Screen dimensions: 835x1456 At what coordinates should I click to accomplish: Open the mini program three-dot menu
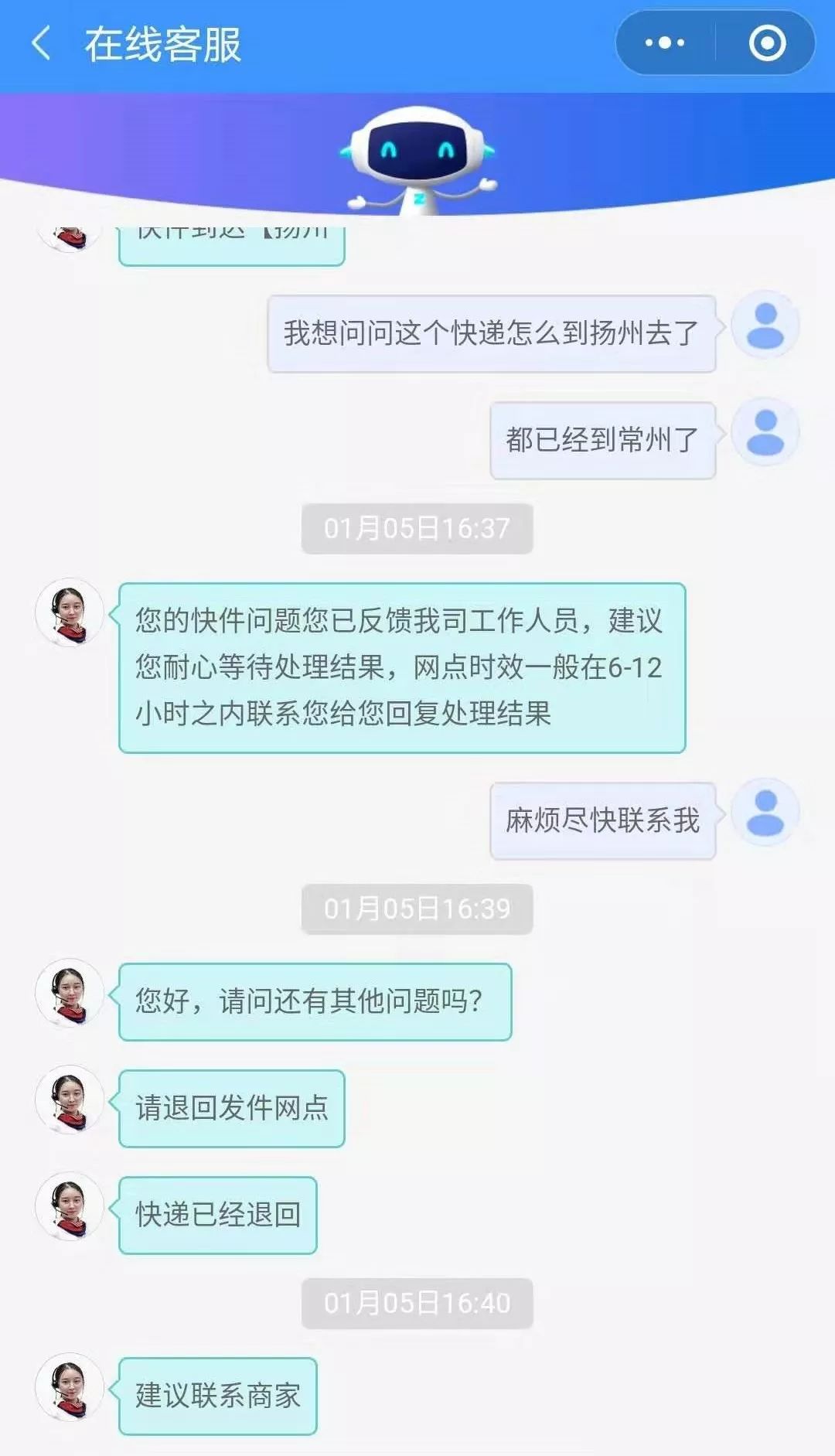pyautogui.click(x=665, y=43)
